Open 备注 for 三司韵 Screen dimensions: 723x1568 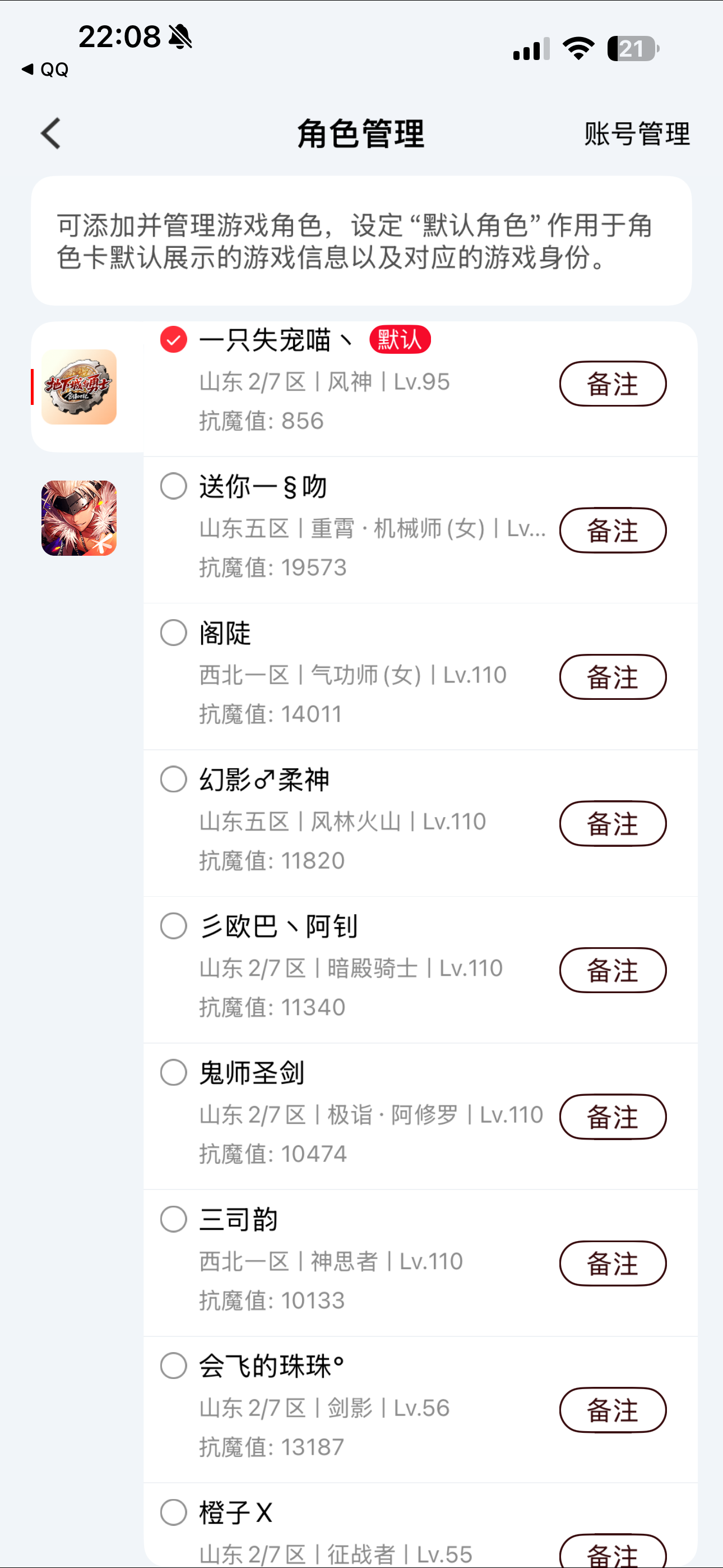click(612, 1263)
